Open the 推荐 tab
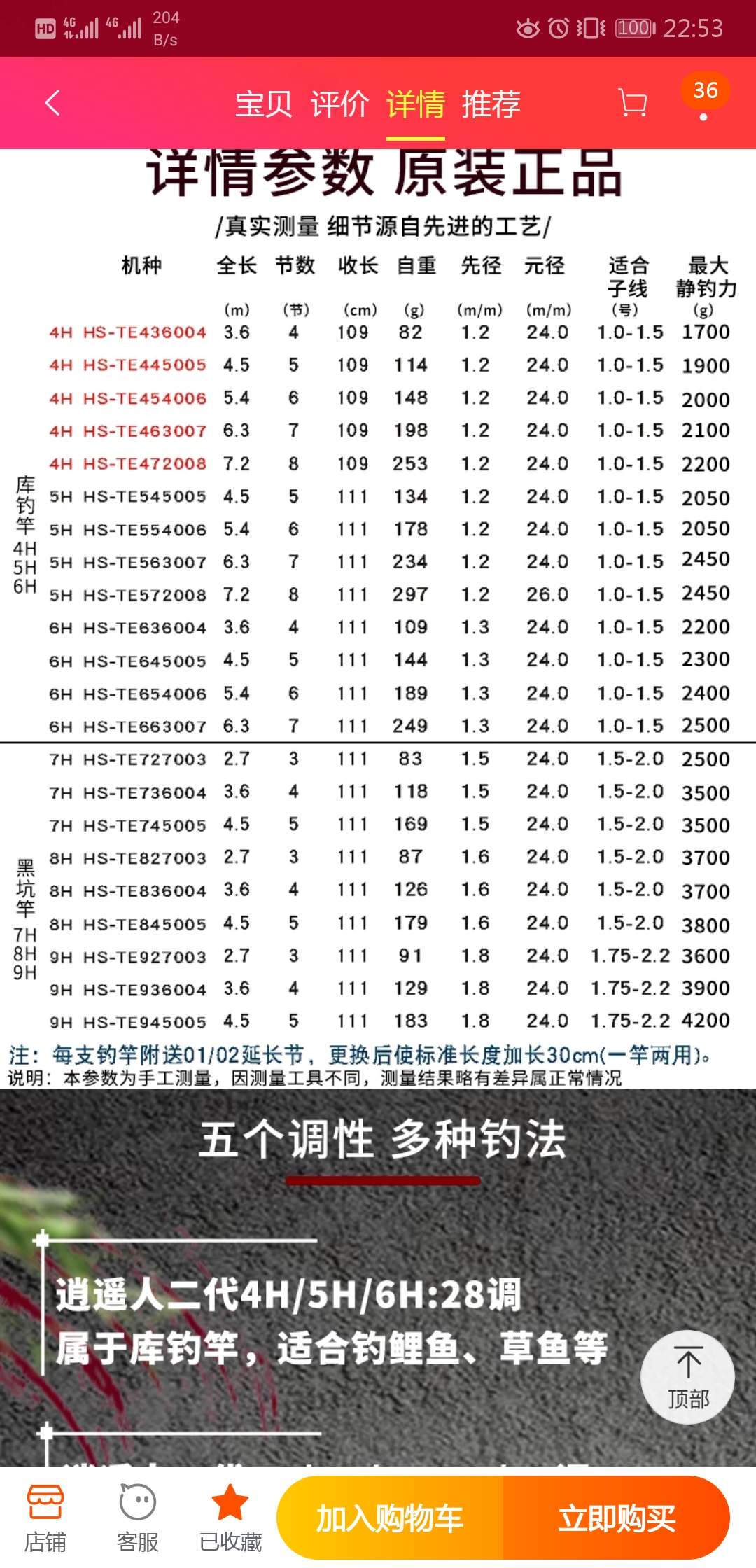Viewport: 756px width, 1568px height. tap(491, 104)
